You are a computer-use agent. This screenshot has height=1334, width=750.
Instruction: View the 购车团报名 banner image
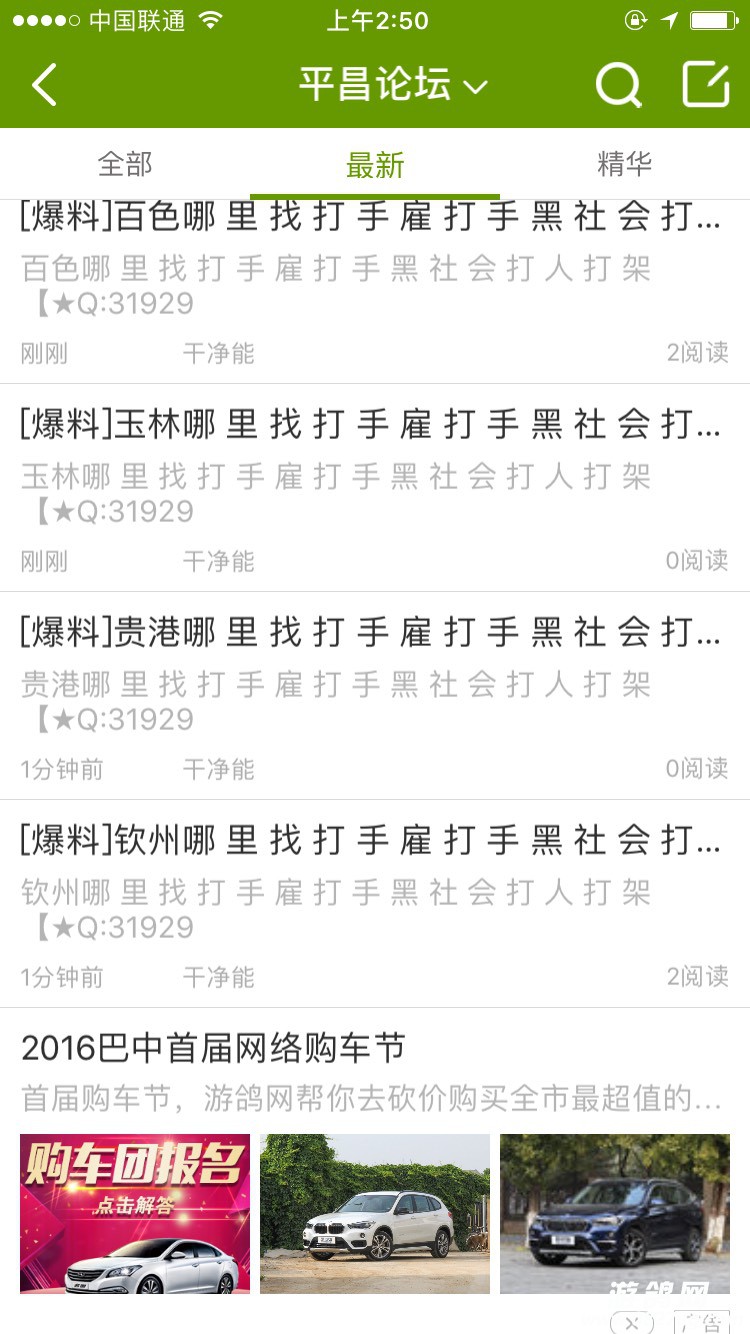pyautogui.click(x=135, y=1214)
